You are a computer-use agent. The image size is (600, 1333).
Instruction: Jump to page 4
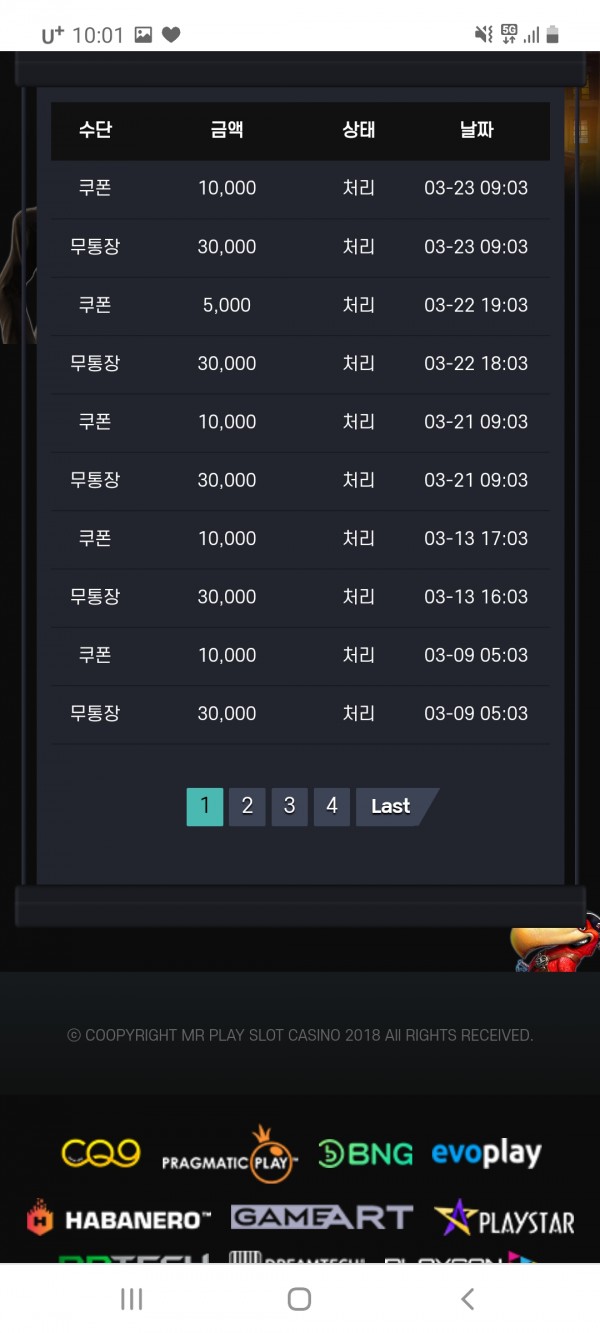point(331,806)
